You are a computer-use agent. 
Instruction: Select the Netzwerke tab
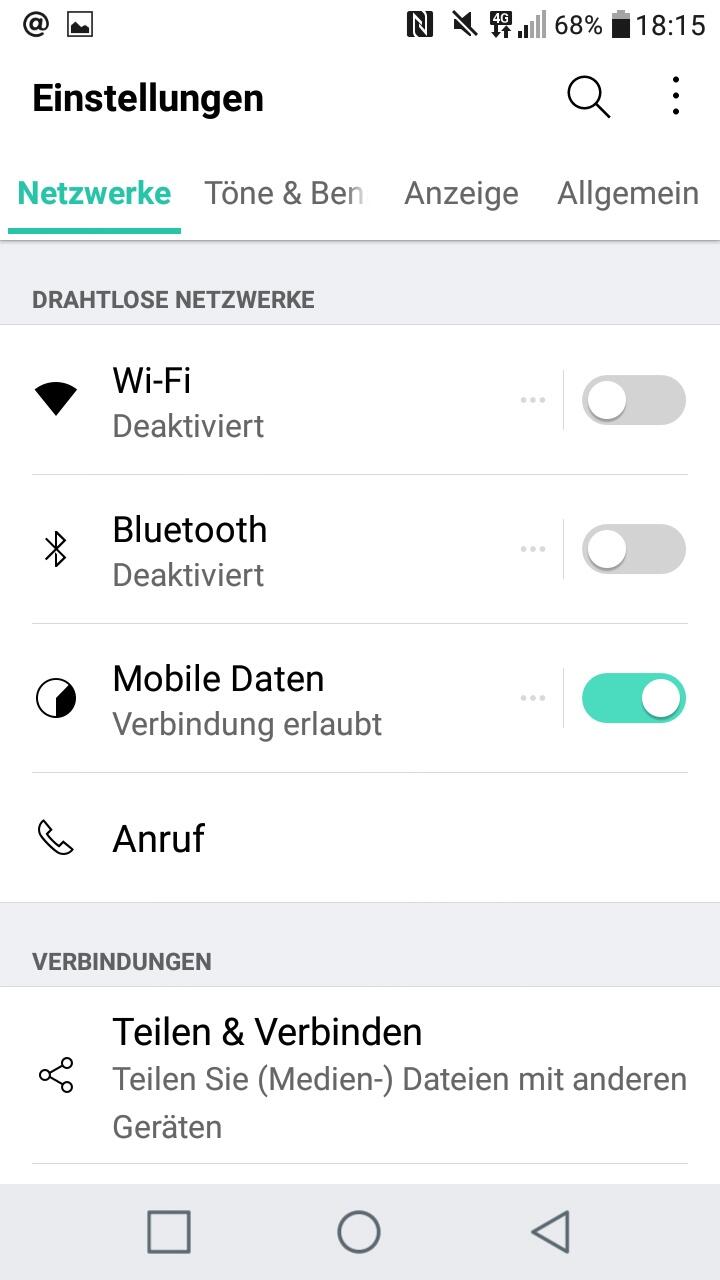94,193
